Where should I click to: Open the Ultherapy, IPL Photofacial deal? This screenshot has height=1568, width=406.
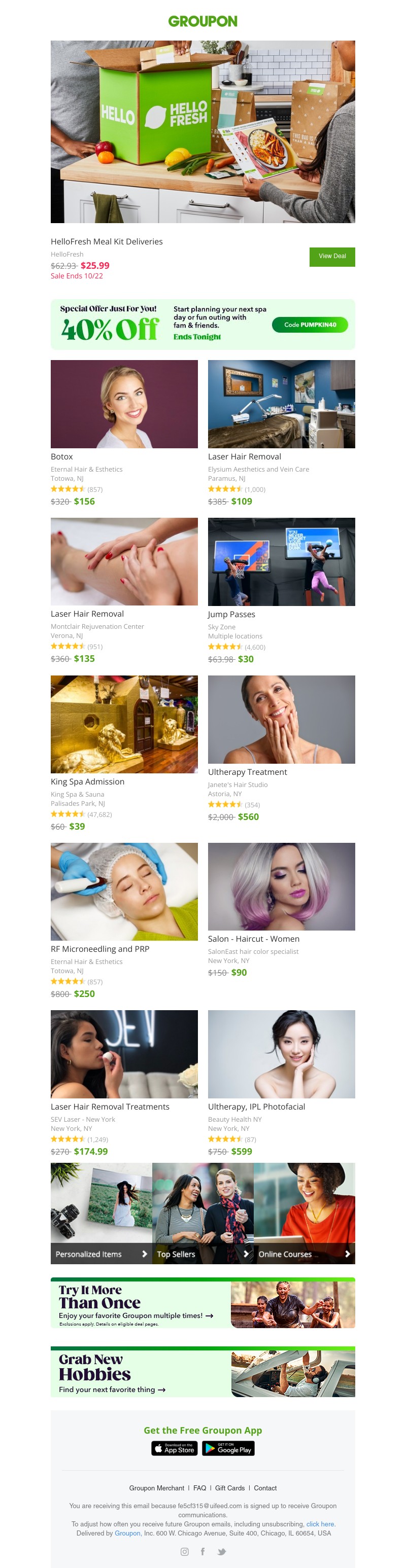tap(281, 1054)
